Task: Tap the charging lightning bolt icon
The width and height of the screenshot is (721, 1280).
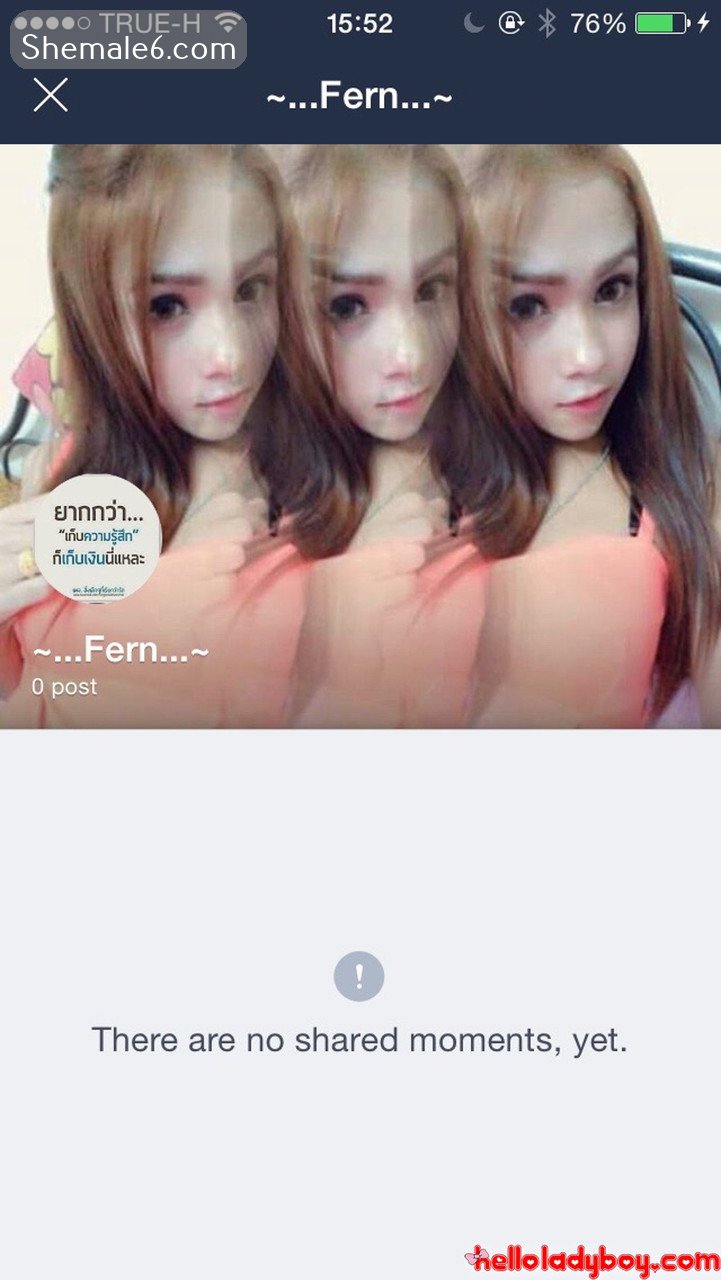Action: (704, 23)
